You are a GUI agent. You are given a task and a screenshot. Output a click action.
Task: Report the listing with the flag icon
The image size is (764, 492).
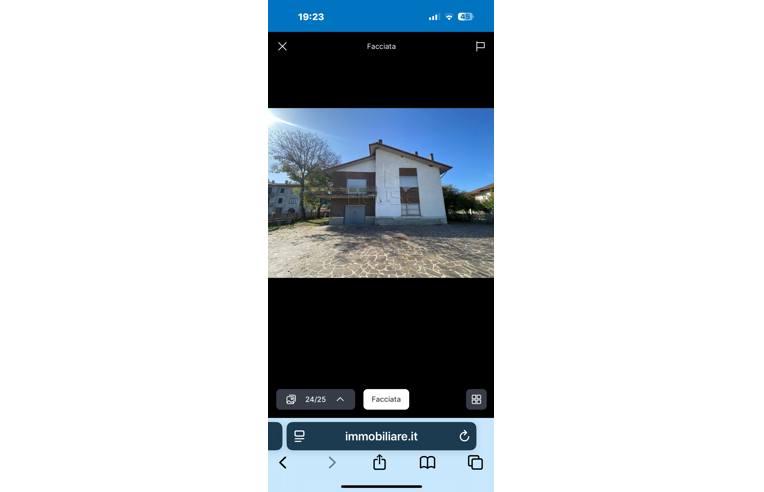(480, 46)
